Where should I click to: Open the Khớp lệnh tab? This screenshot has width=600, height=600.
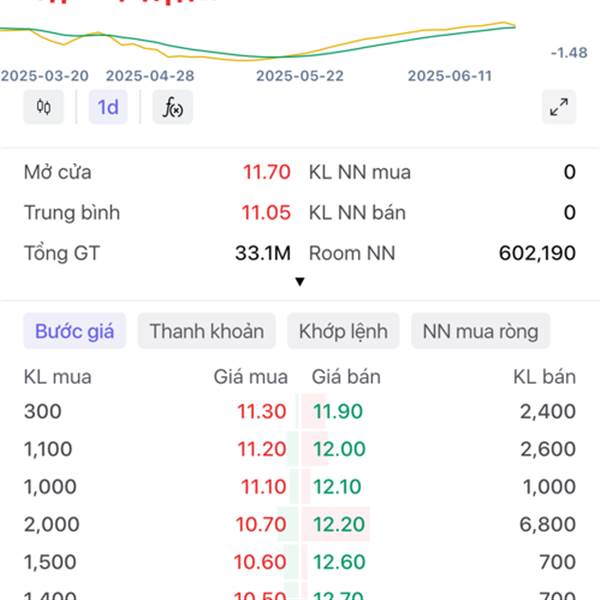[x=343, y=331]
